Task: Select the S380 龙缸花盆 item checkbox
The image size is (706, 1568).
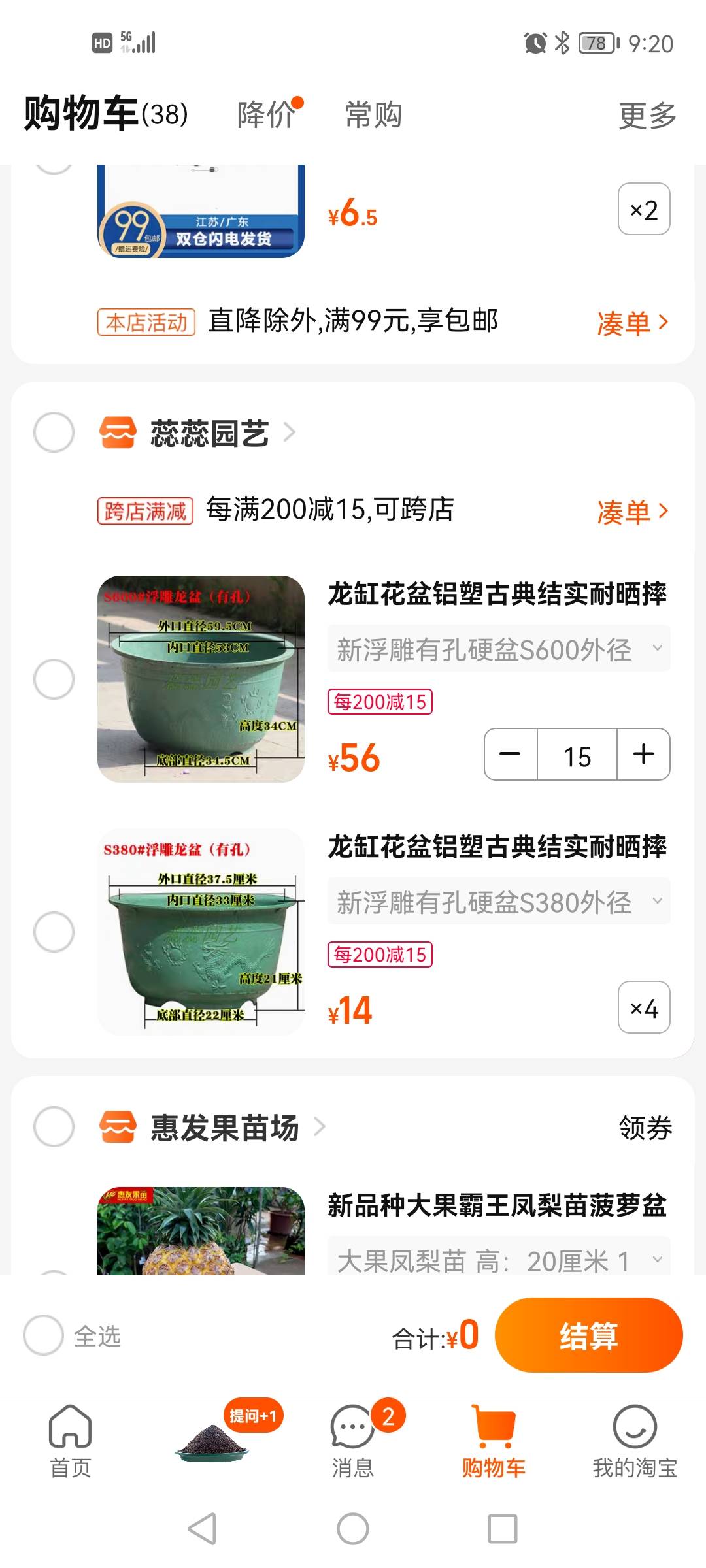Action: (54, 932)
